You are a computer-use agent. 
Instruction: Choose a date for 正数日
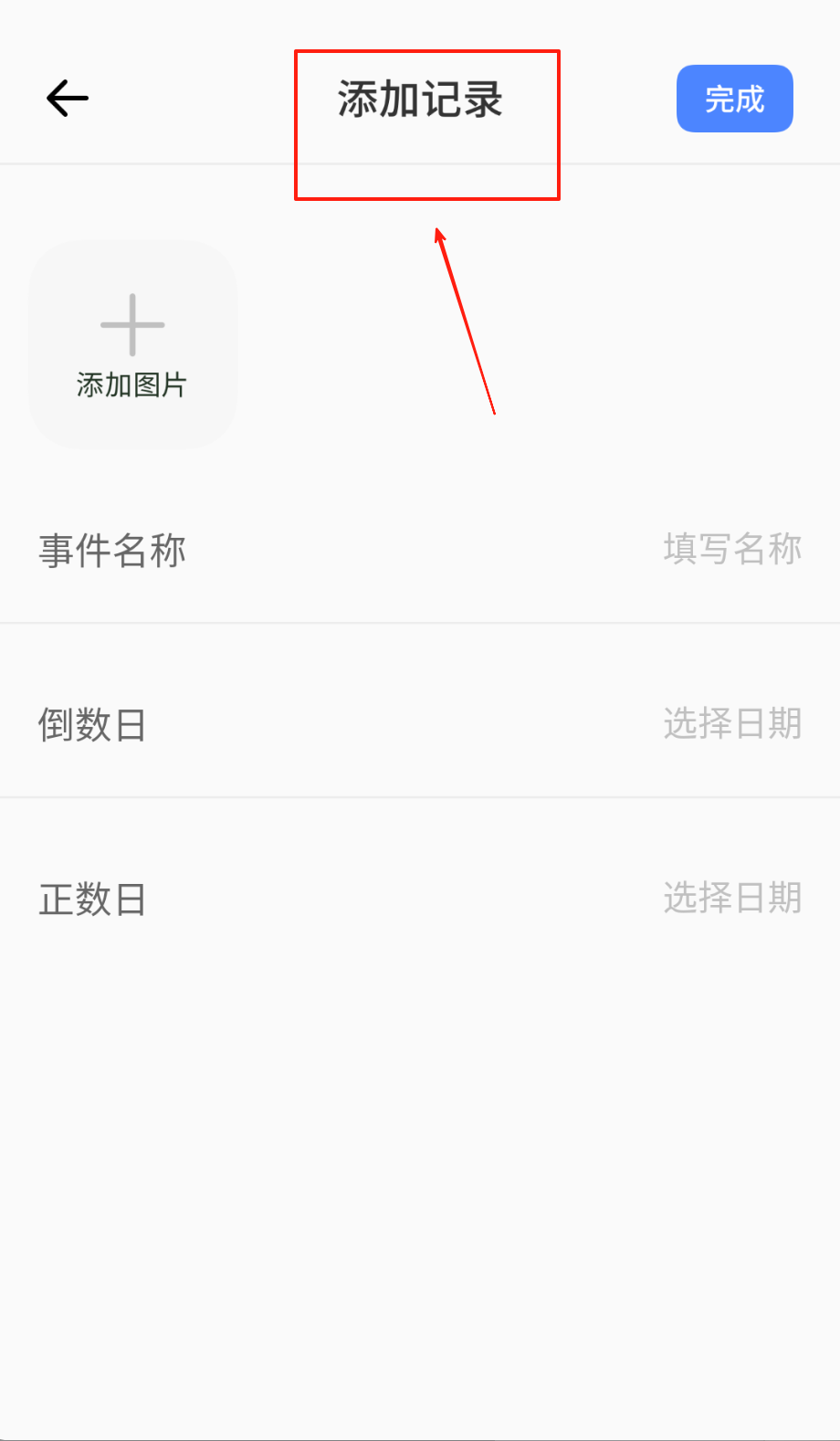731,899
